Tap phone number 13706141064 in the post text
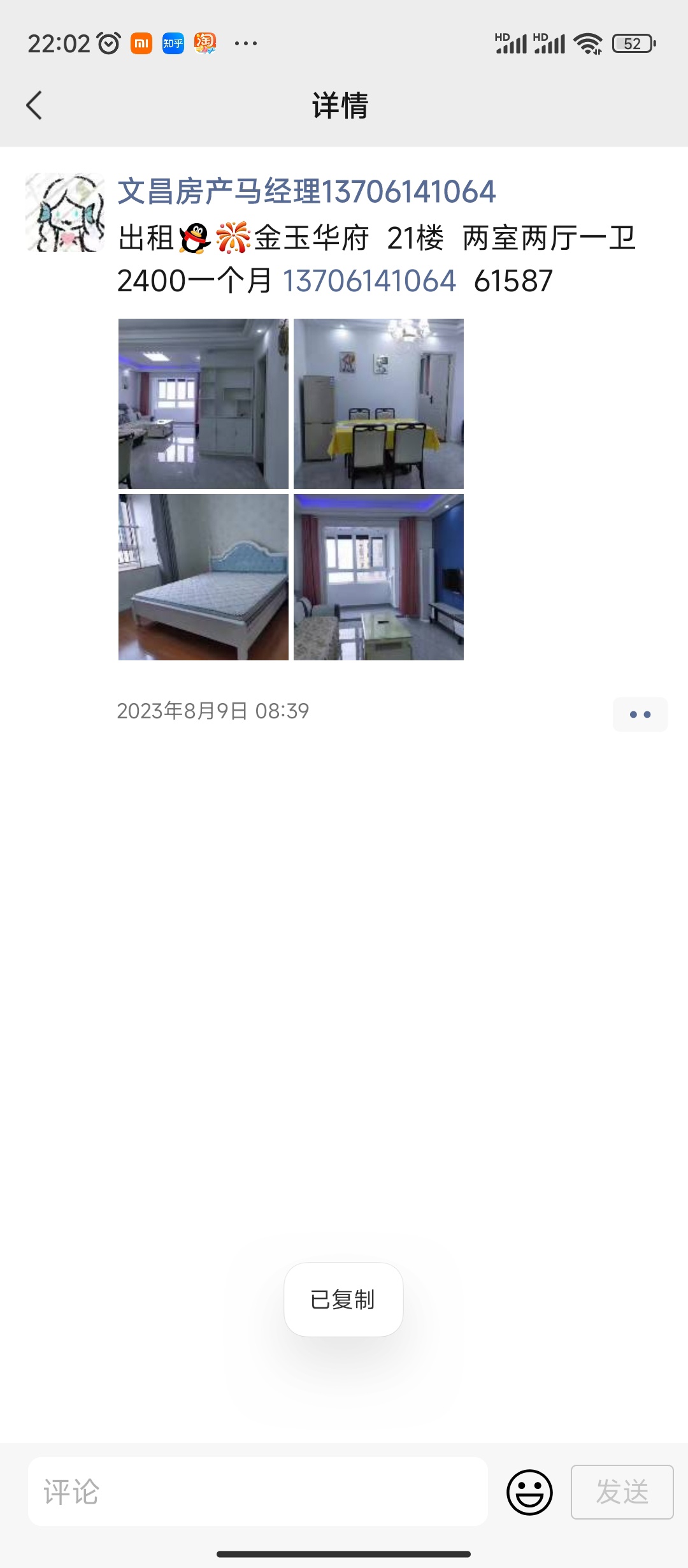The height and width of the screenshot is (1568, 688). 369,281
